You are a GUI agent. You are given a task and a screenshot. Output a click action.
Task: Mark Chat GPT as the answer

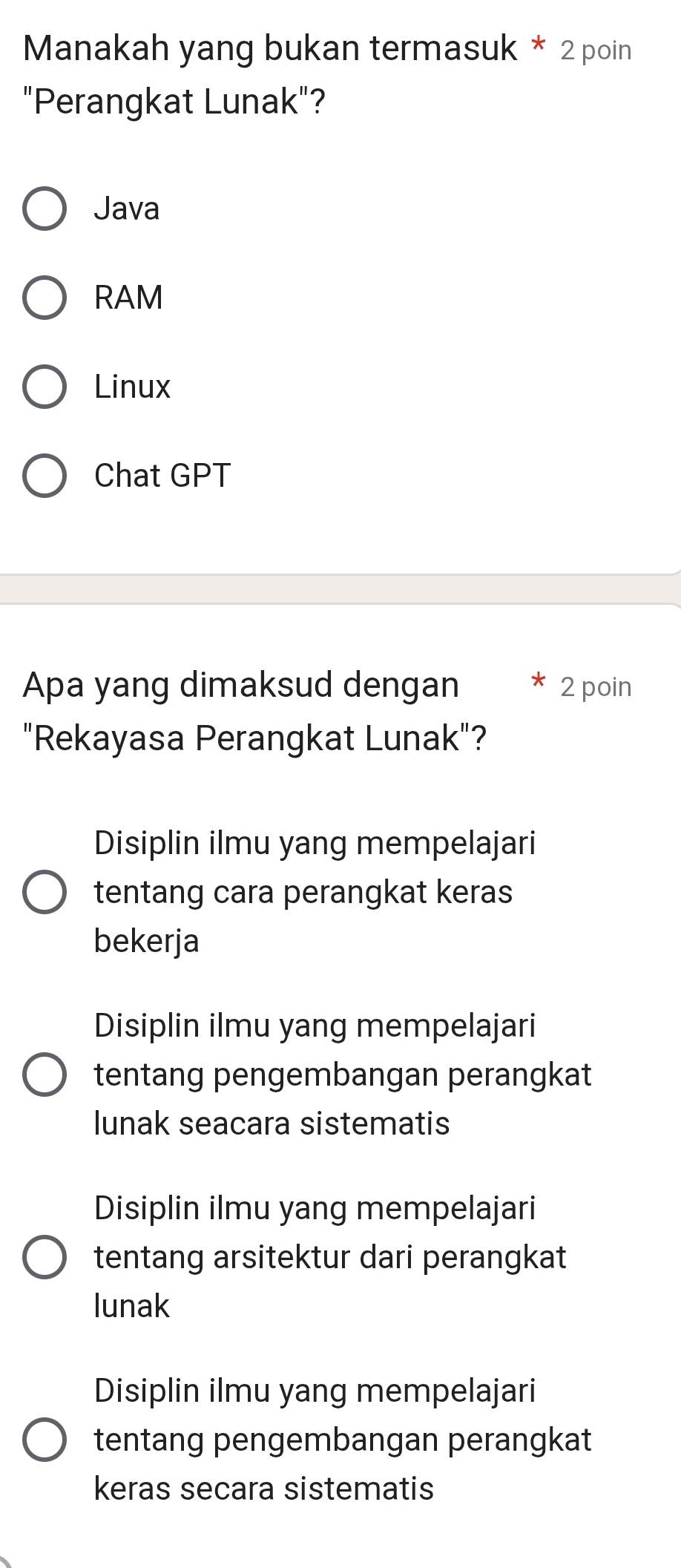(x=45, y=476)
